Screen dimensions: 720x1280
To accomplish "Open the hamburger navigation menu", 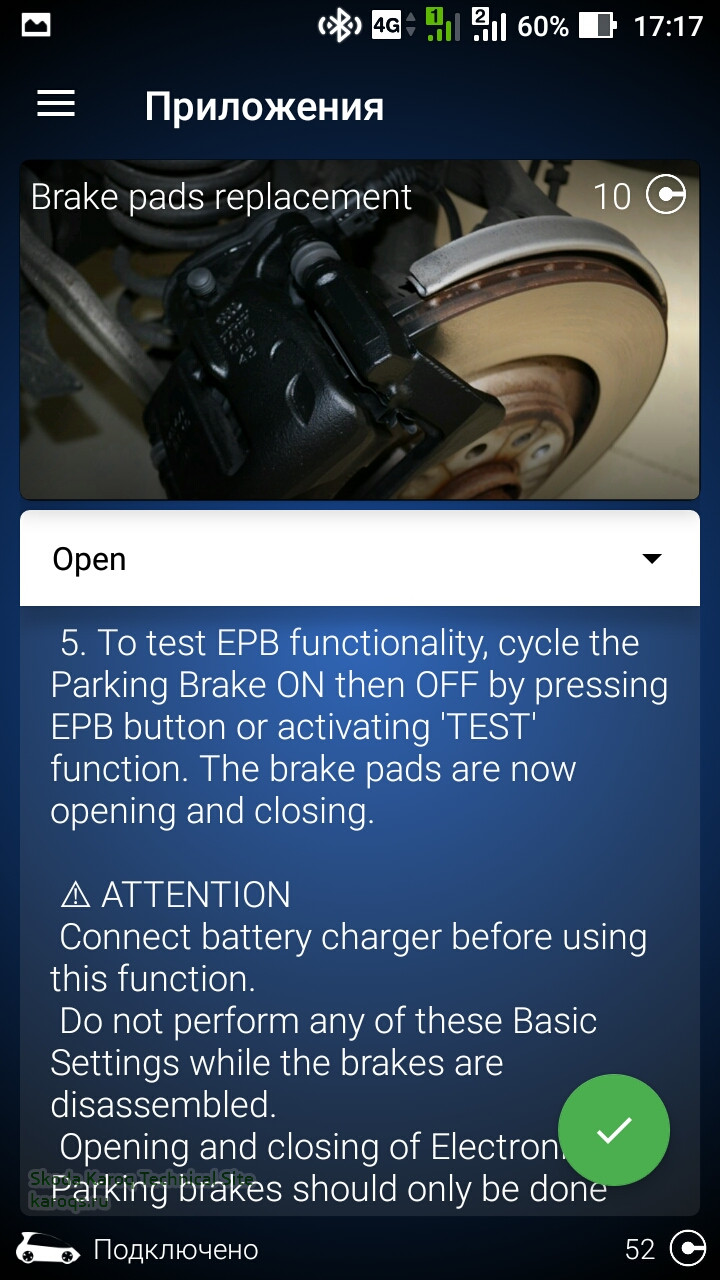I will (56, 104).
